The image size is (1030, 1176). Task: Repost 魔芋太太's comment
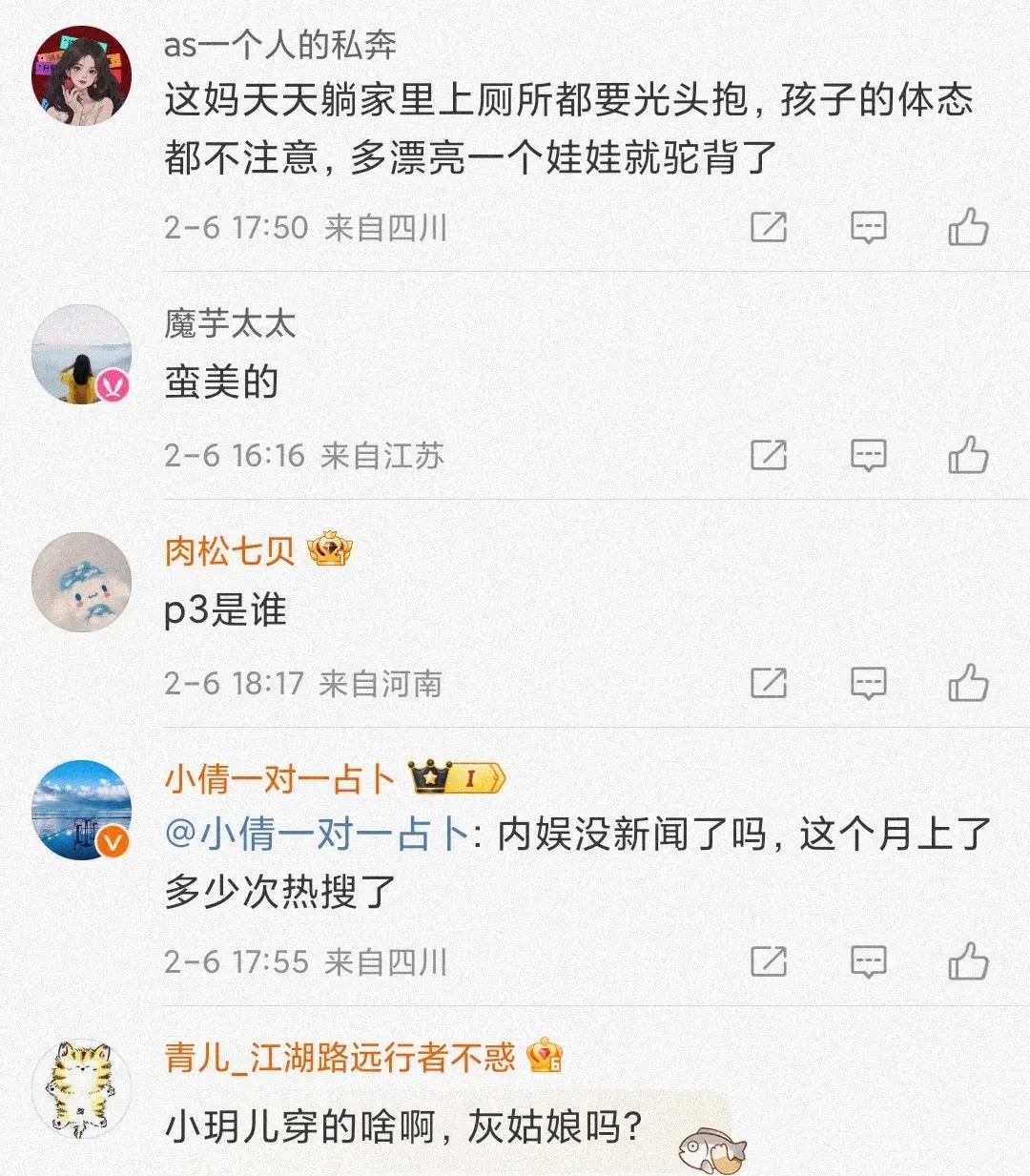[x=769, y=455]
